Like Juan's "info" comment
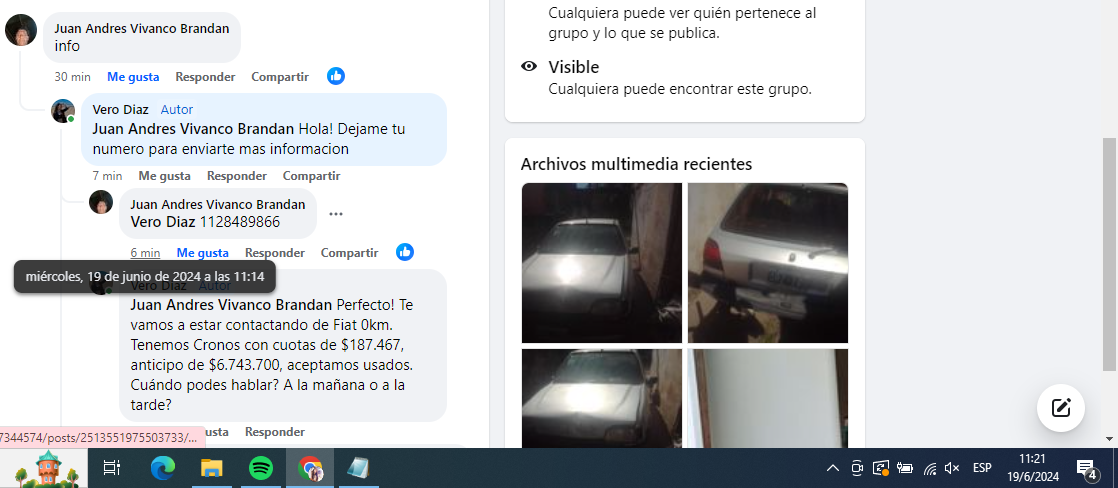The width and height of the screenshot is (1118, 488). click(x=133, y=77)
